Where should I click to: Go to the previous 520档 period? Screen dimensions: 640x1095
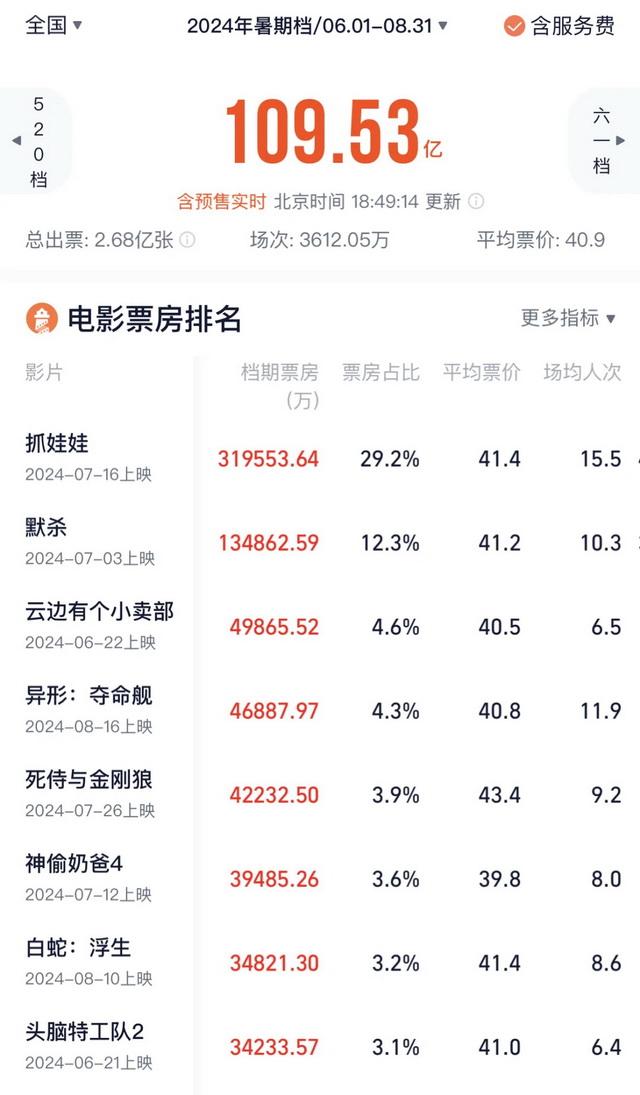click(x=34, y=141)
